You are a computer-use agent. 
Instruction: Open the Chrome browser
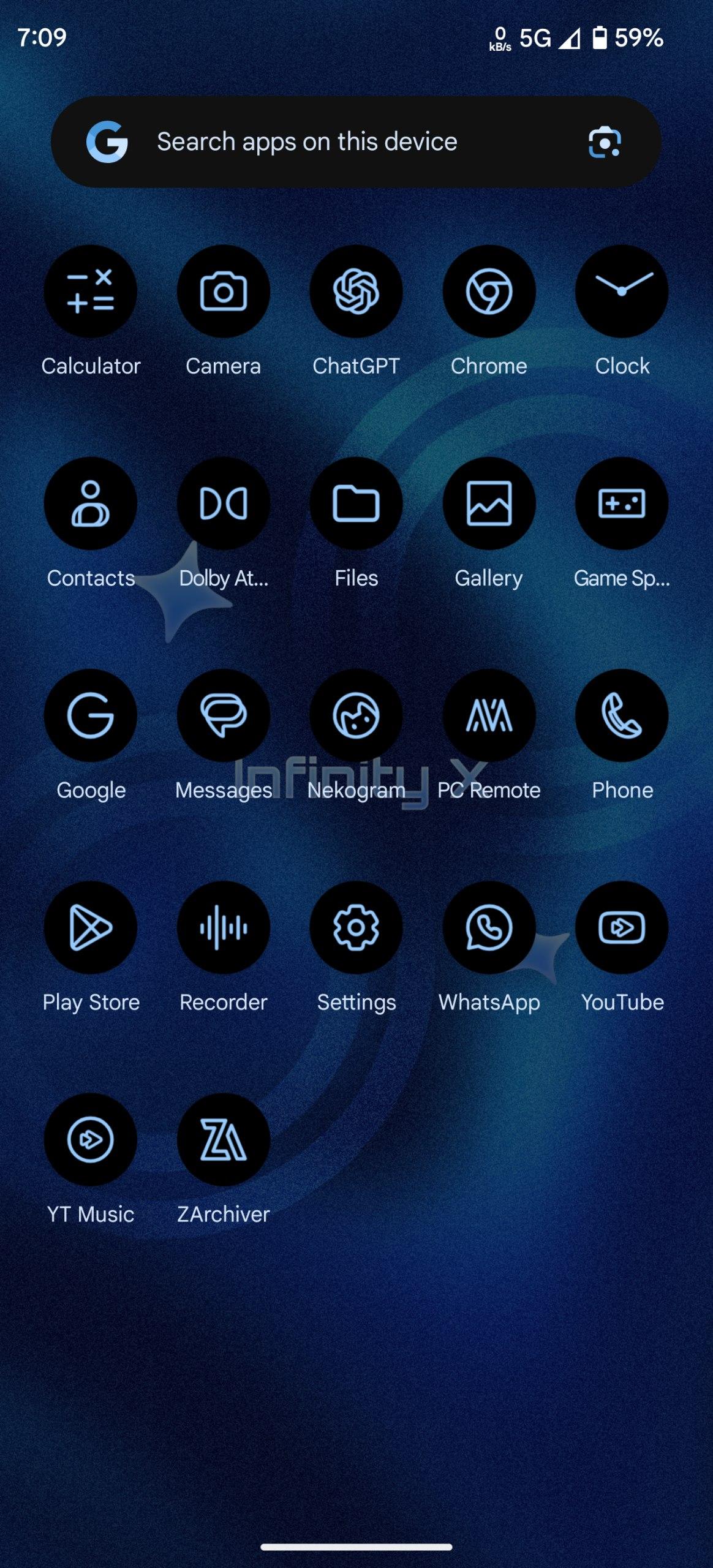(489, 292)
